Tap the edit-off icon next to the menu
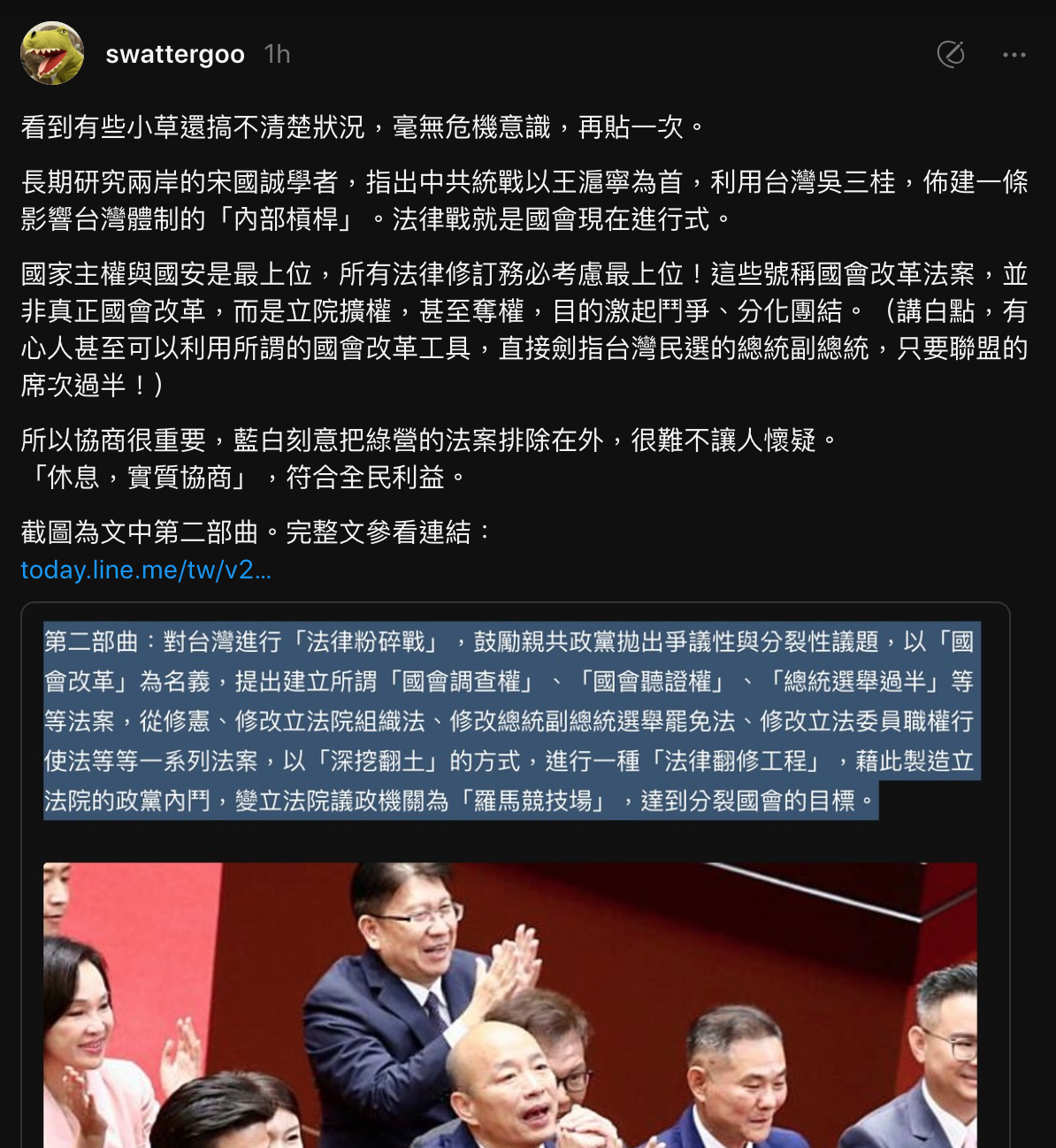This screenshot has height=1148, width=1056. coord(951,55)
